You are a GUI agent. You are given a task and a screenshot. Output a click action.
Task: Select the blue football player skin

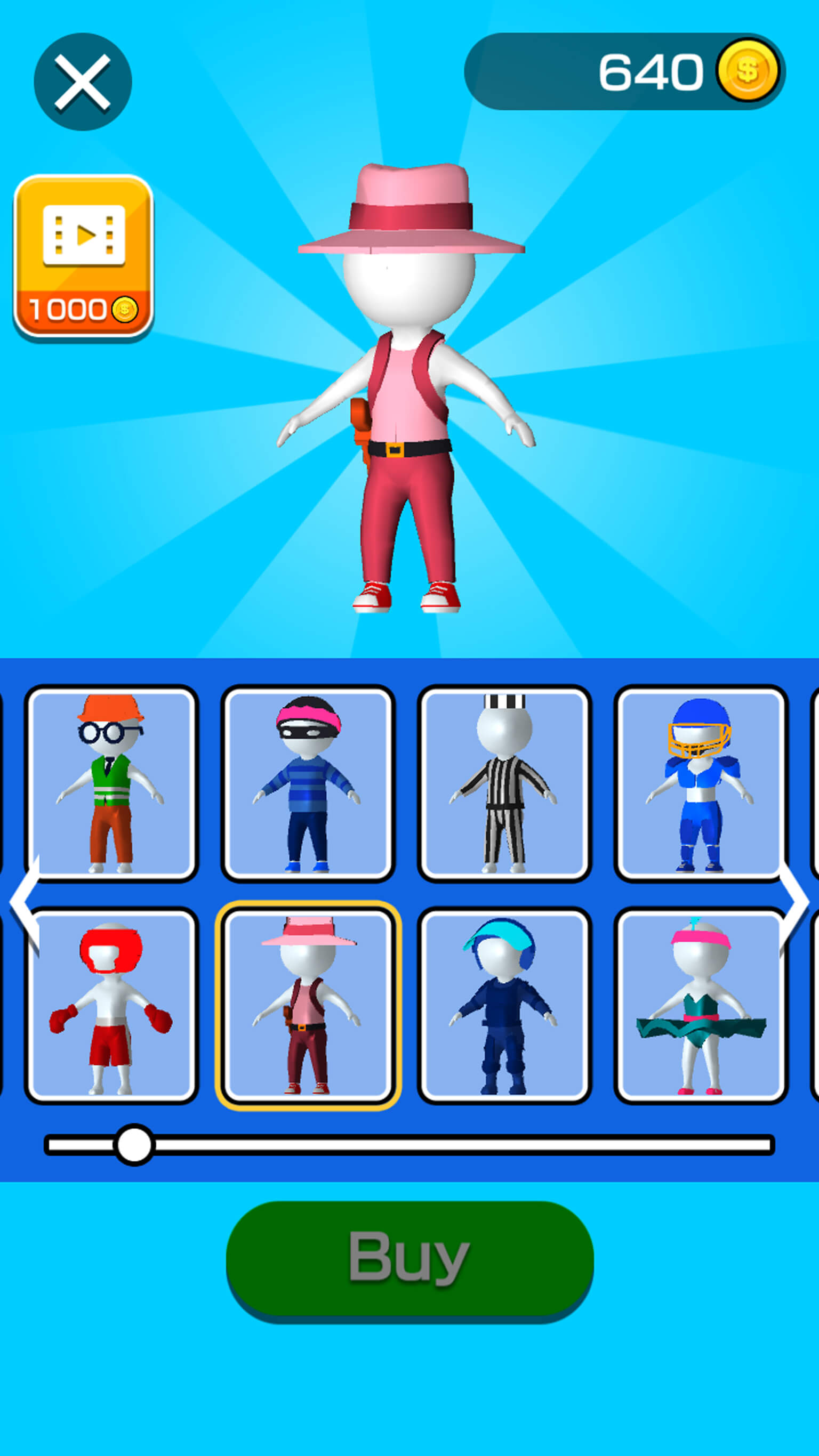[x=700, y=783]
